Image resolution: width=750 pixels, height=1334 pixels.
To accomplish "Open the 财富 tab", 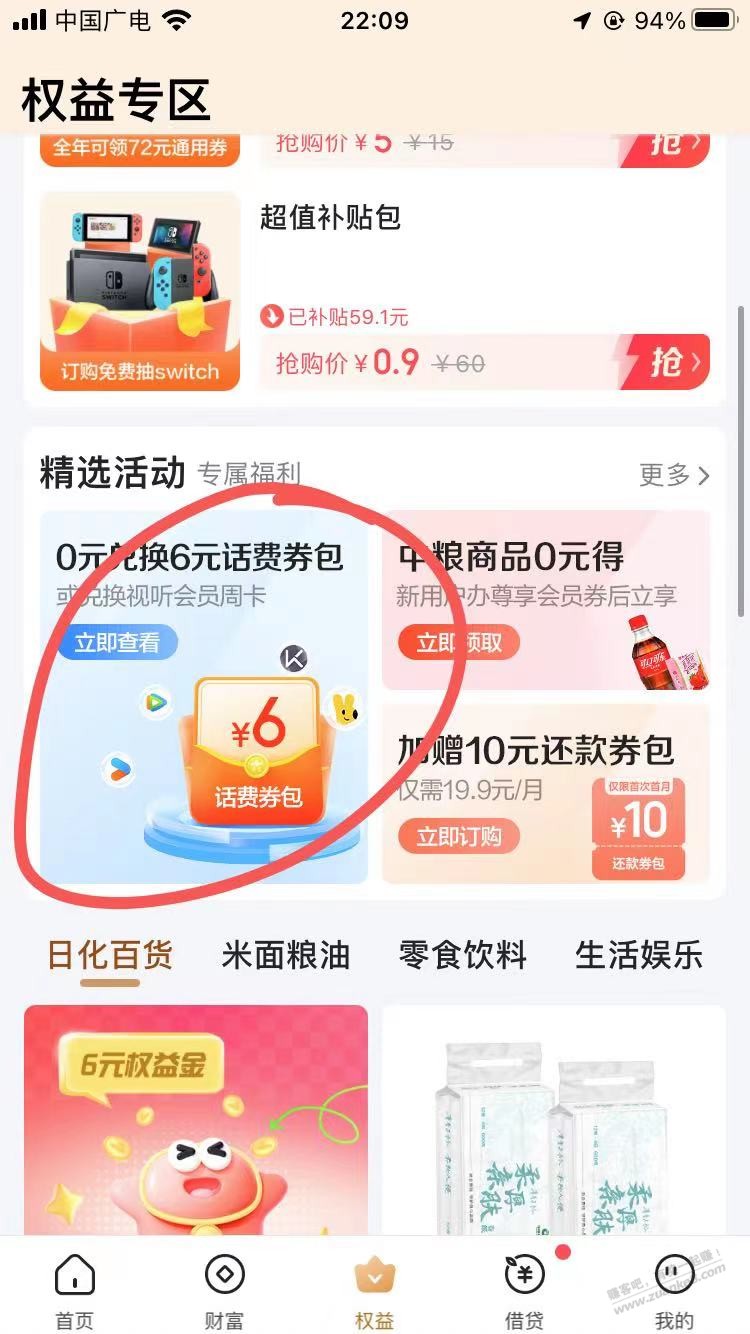I will 224,1291.
